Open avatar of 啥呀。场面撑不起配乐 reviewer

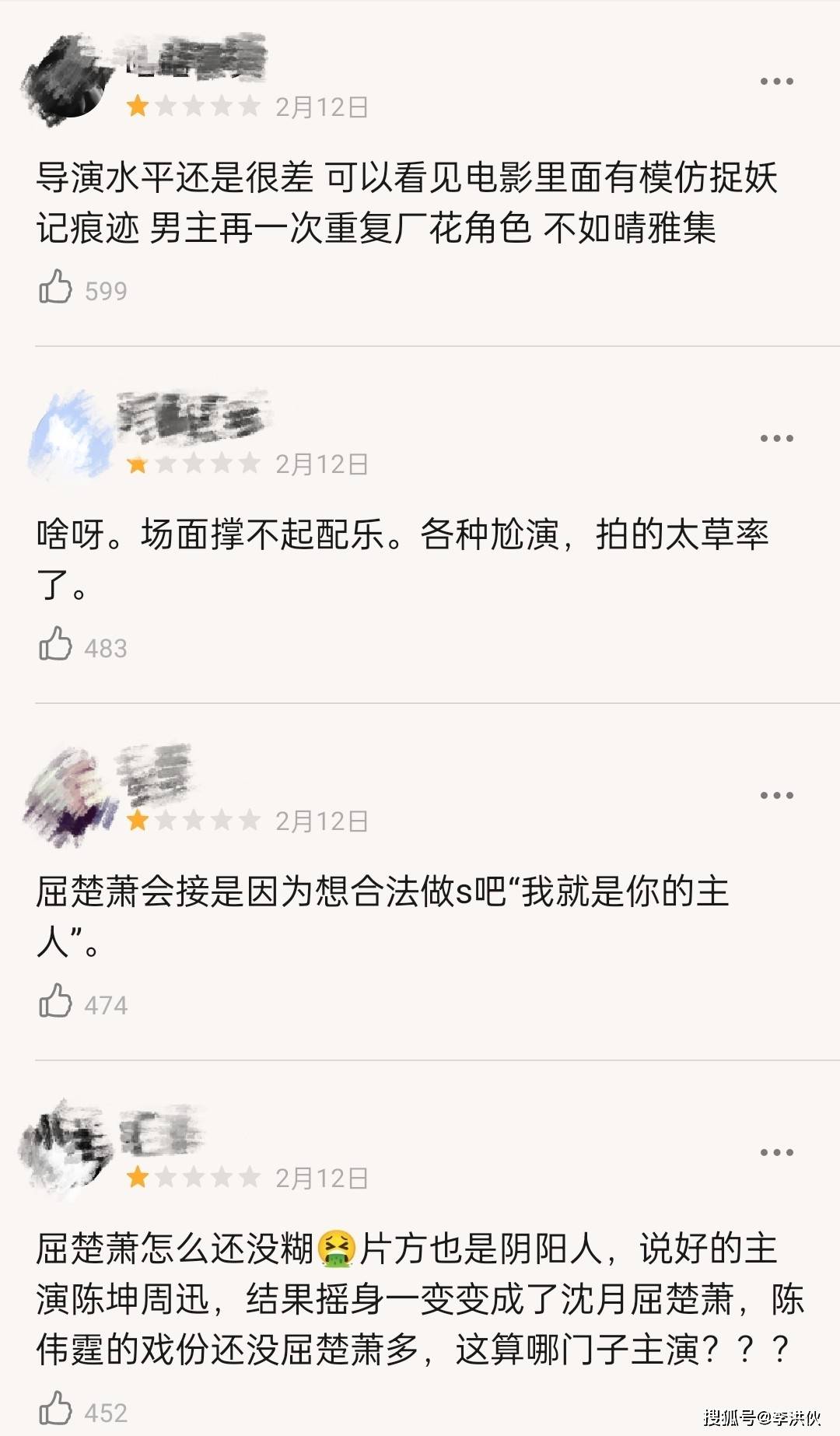click(x=70, y=439)
